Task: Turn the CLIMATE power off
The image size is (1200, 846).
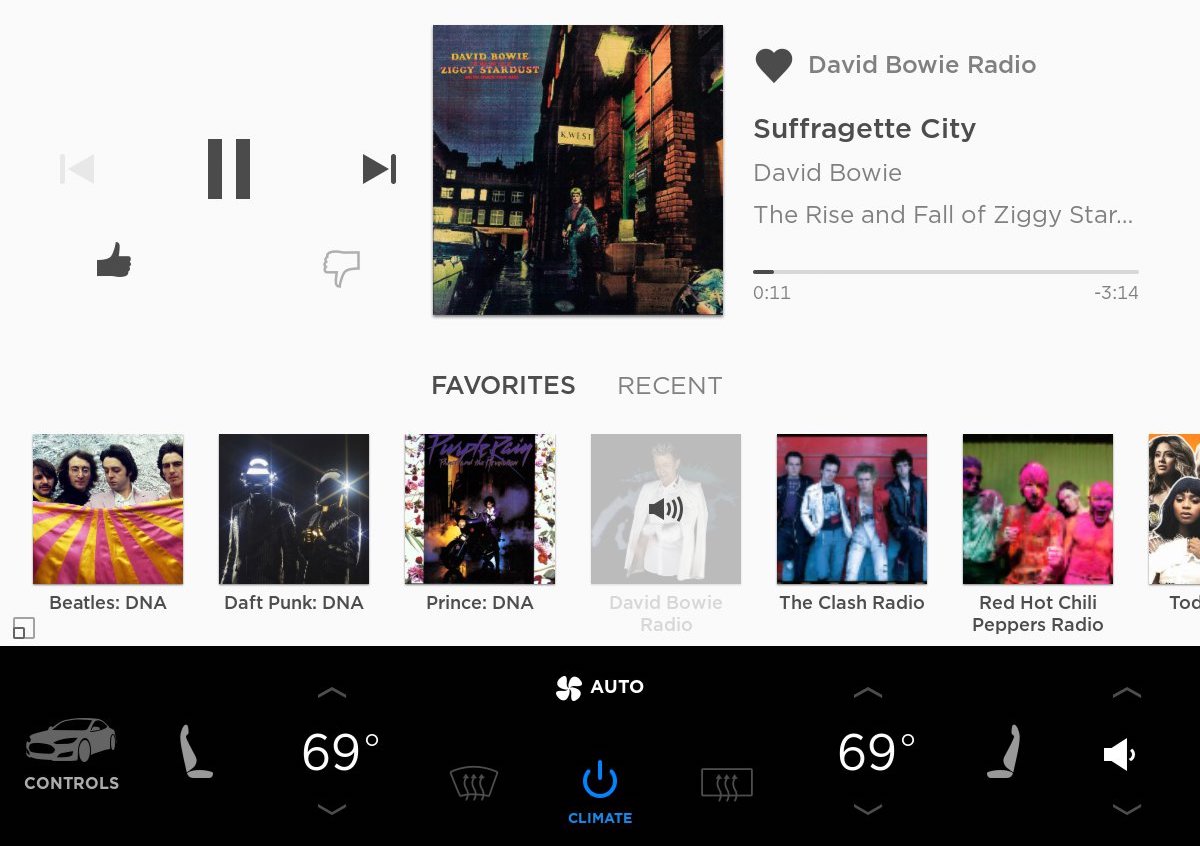Action: 600,781
